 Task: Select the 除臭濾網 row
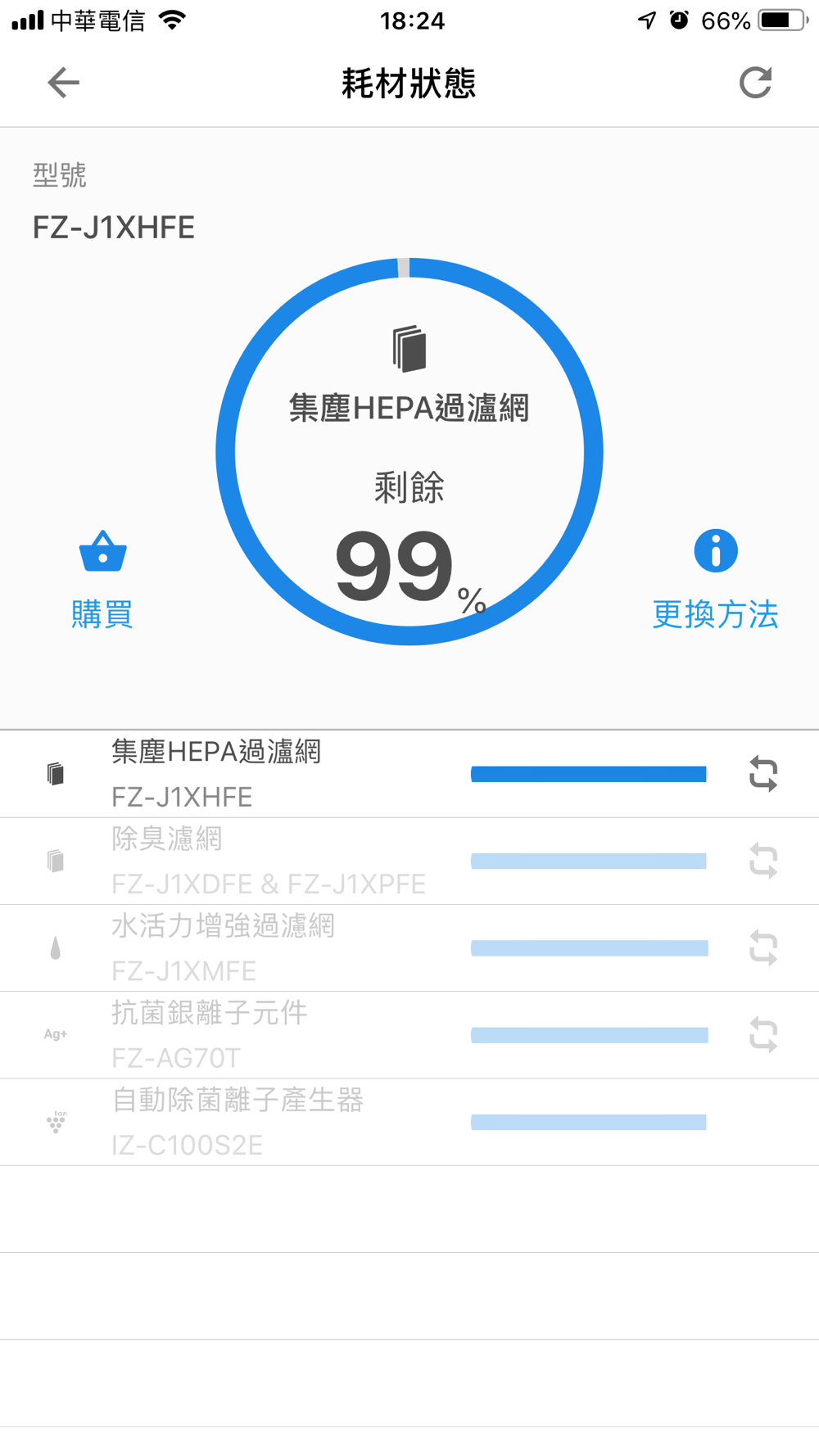coord(409,861)
